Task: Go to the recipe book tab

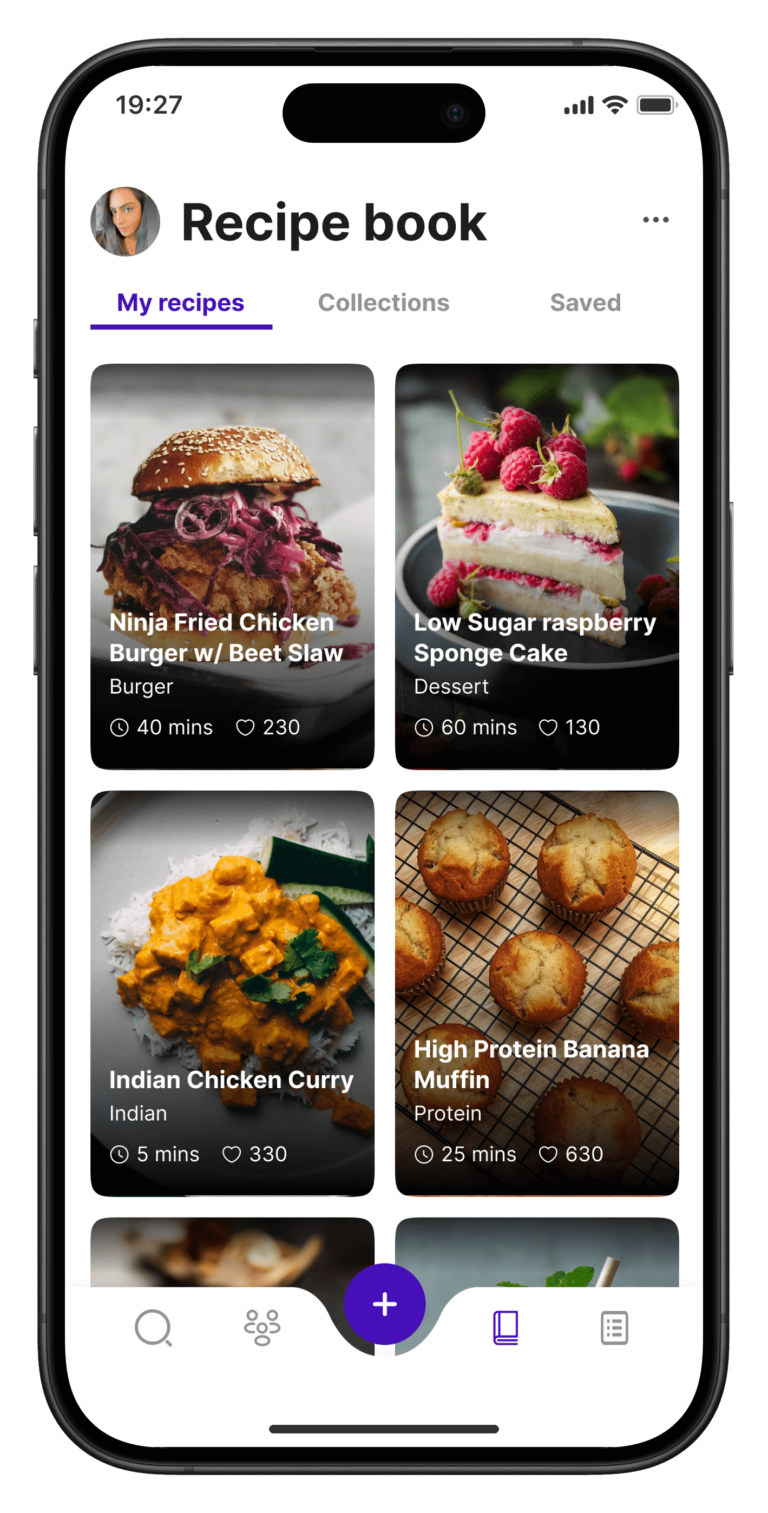Action: tap(506, 1328)
